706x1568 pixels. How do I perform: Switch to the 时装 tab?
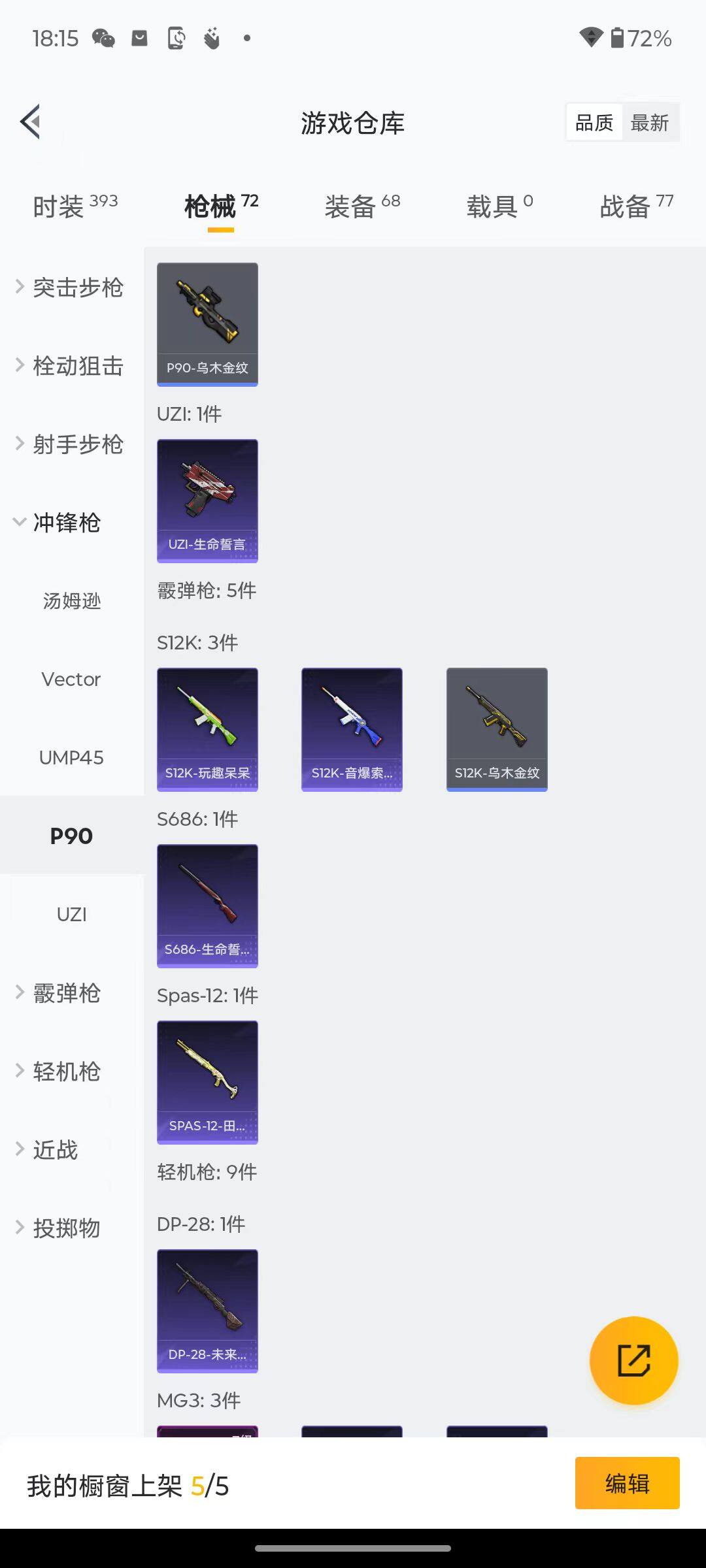click(75, 206)
